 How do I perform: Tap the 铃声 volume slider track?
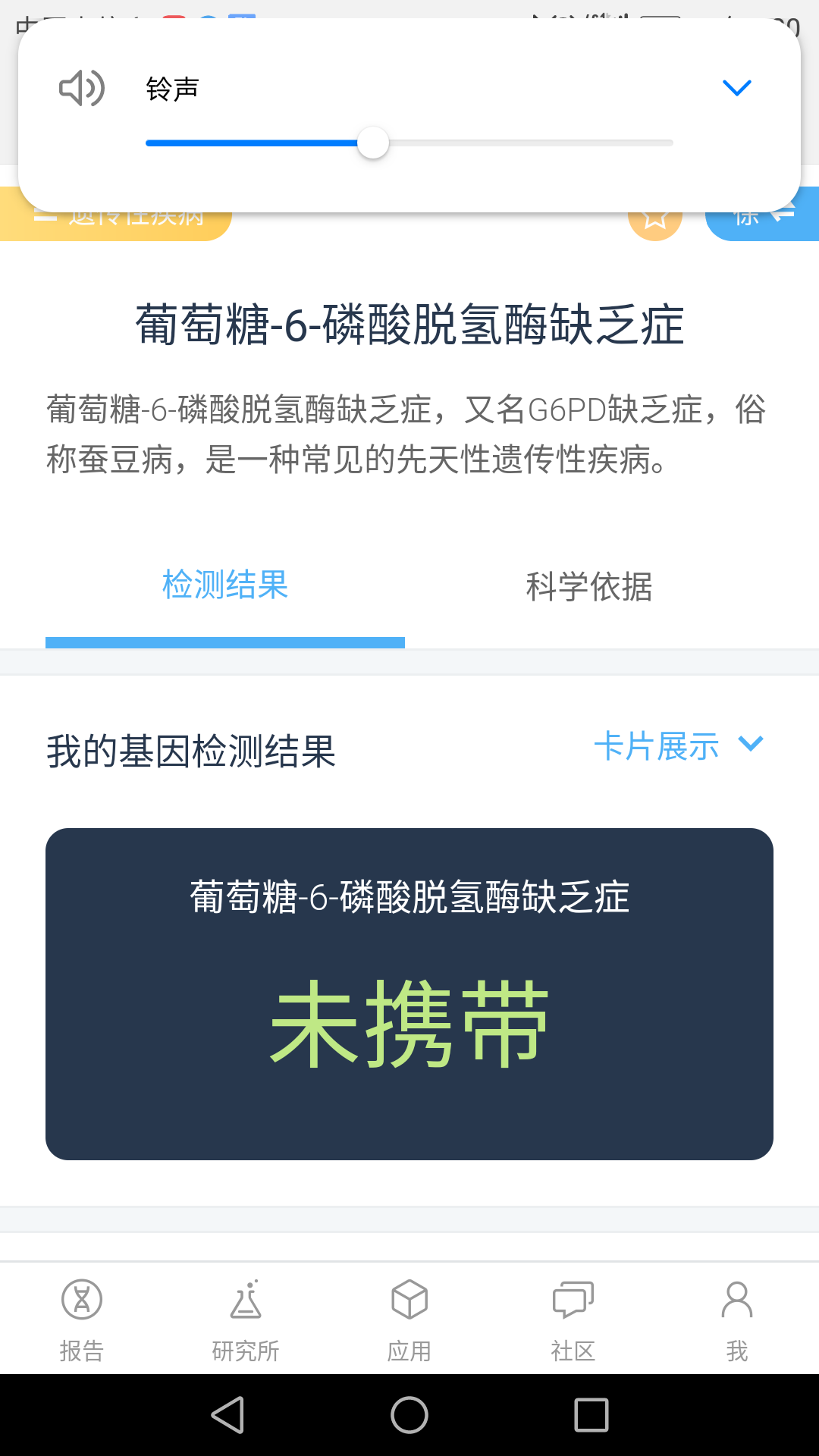[x=409, y=143]
